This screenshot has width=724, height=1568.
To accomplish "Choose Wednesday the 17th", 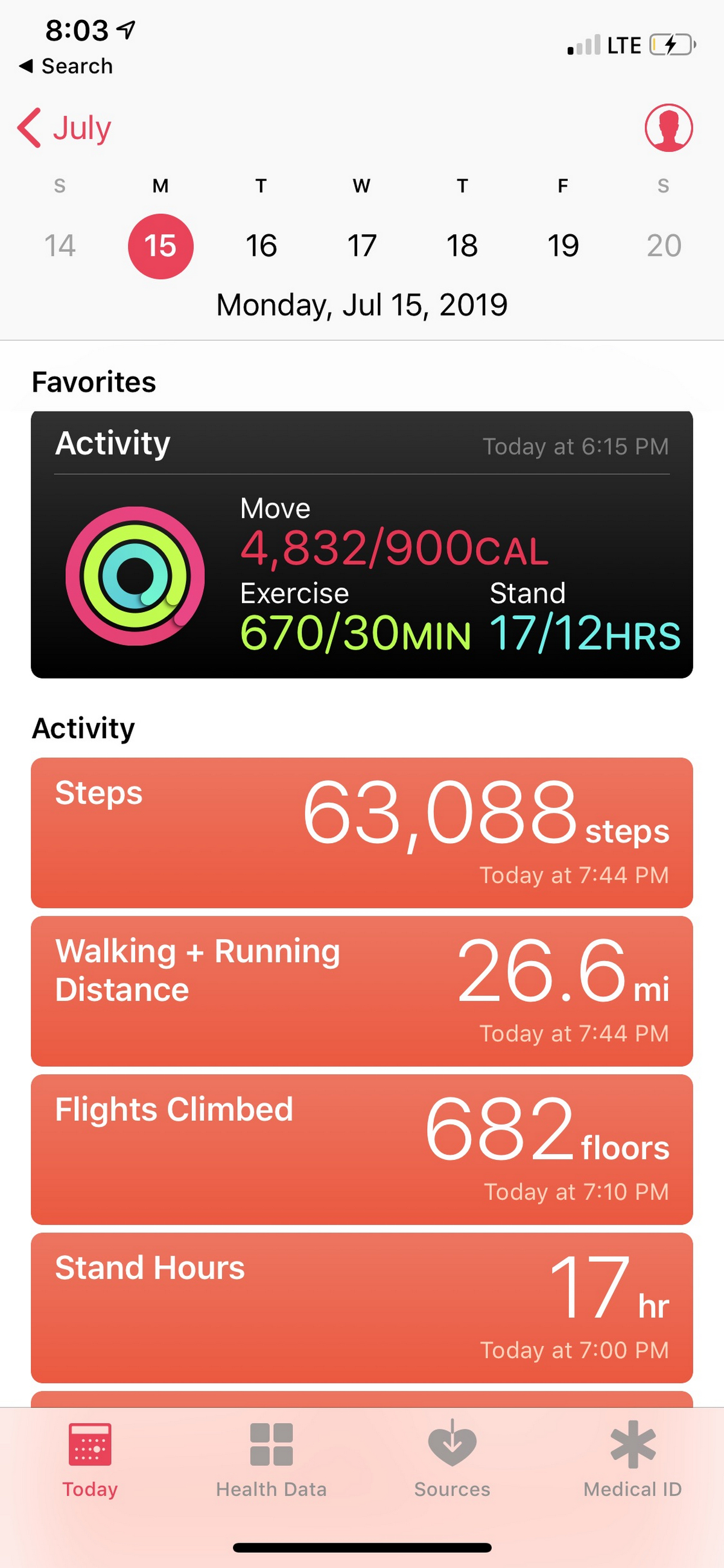I will [x=361, y=246].
